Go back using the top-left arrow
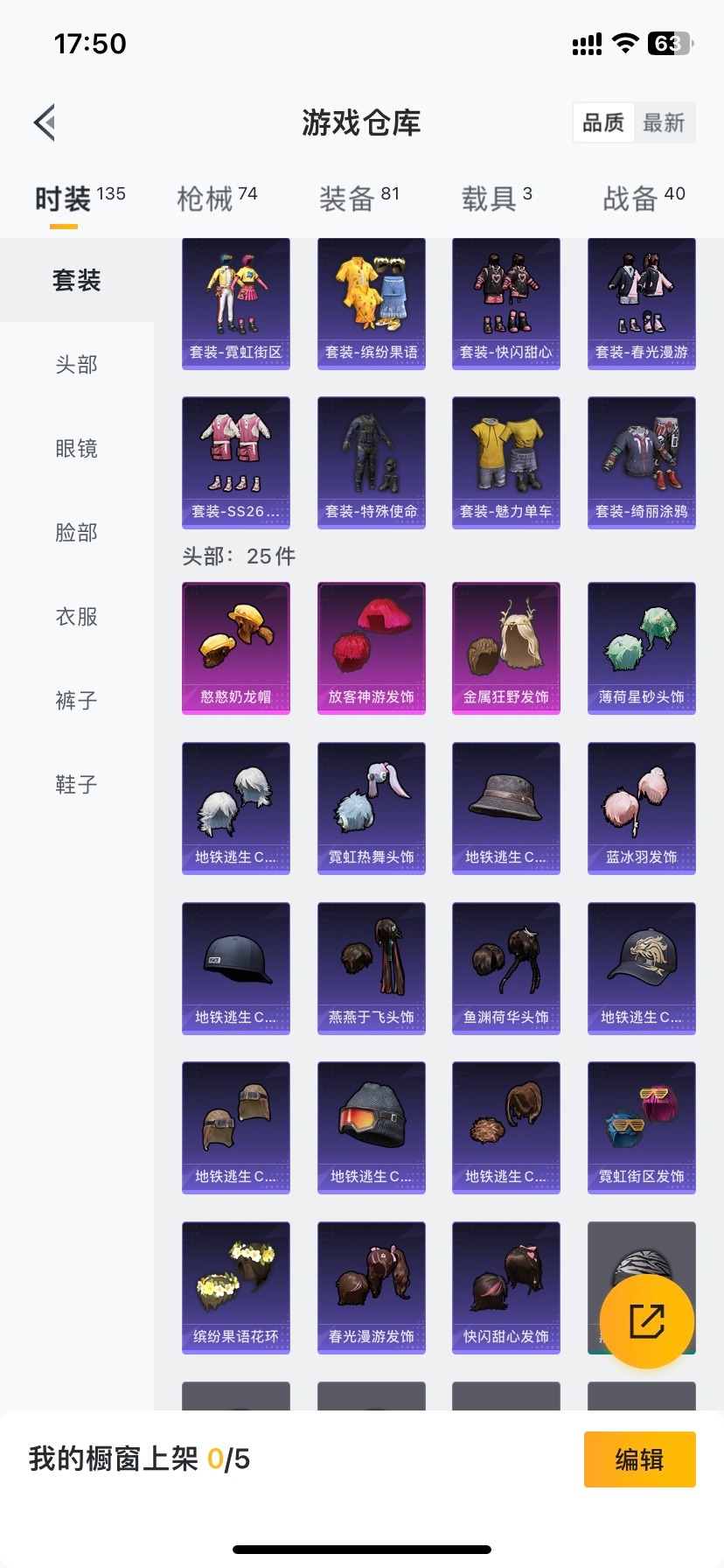 click(x=45, y=122)
